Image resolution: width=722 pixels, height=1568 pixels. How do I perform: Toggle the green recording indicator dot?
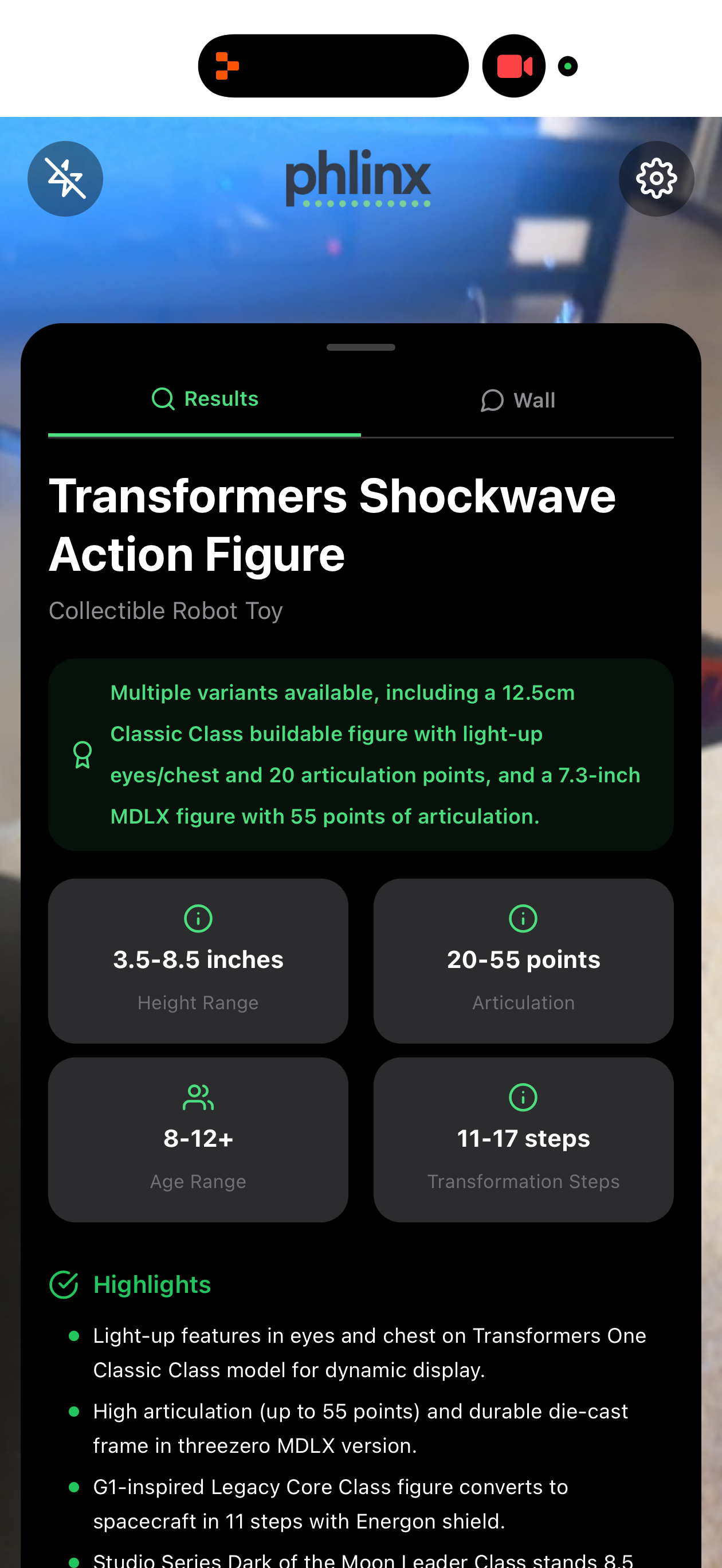567,65
